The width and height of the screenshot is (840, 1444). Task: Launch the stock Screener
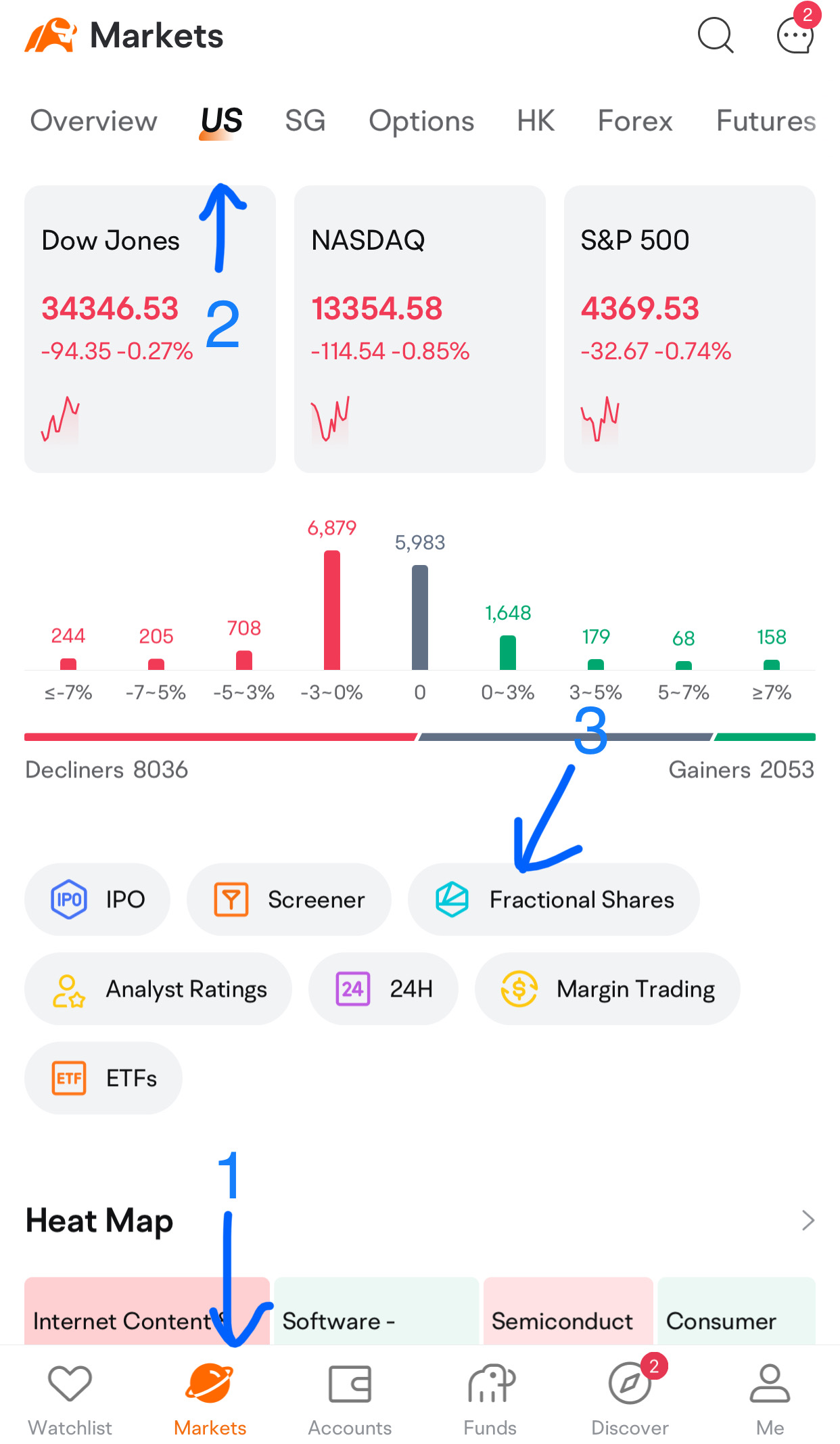click(x=289, y=899)
